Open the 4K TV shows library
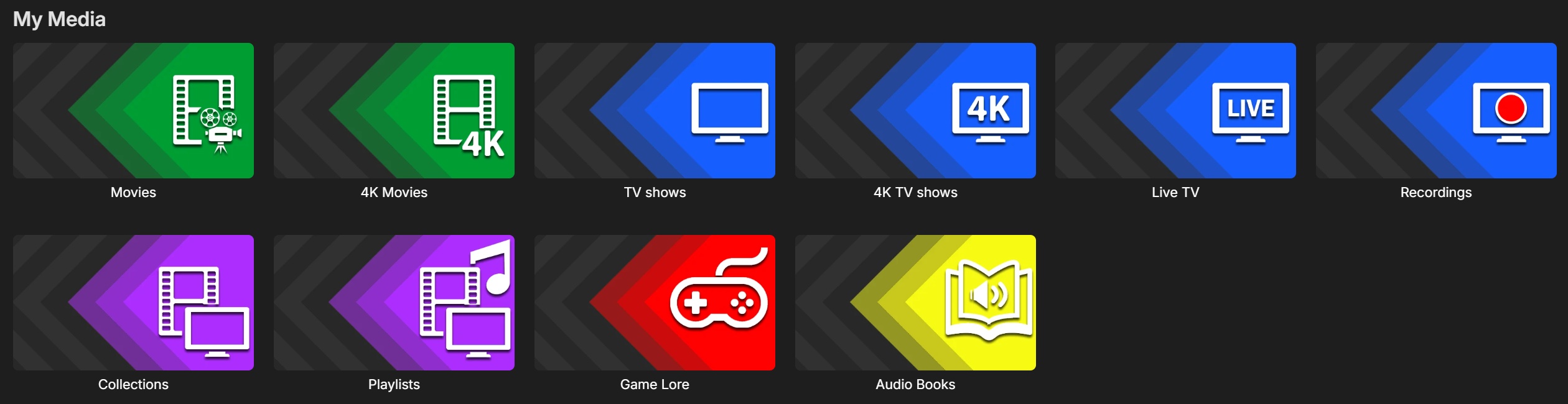This screenshot has width=1568, height=404. point(915,111)
